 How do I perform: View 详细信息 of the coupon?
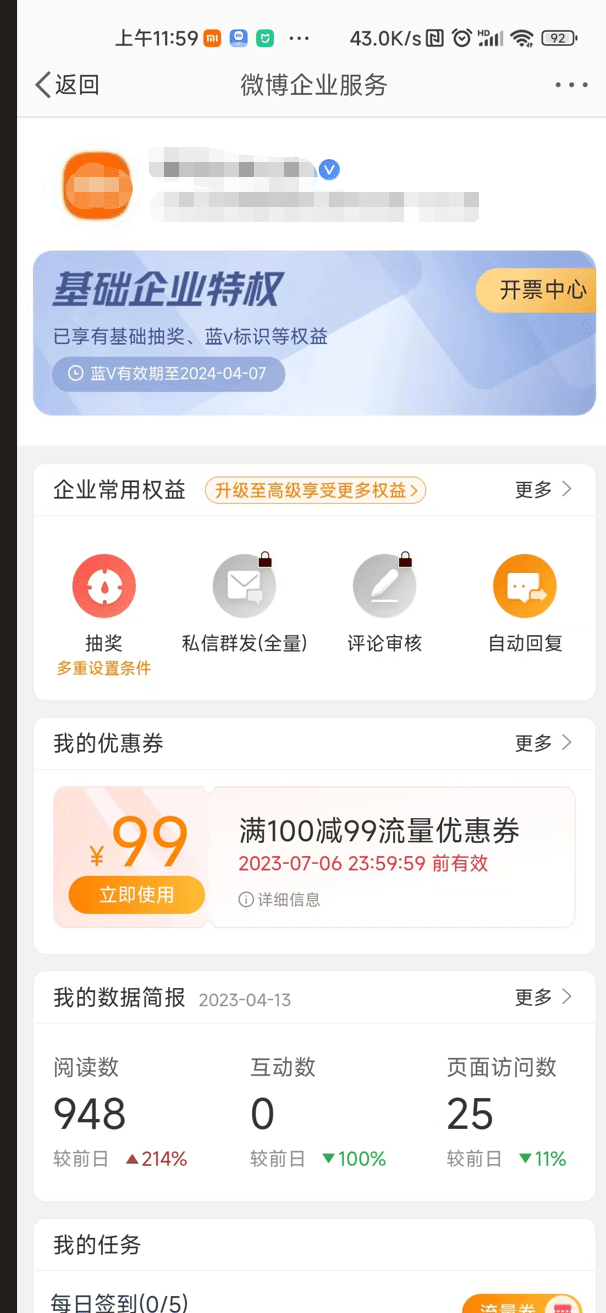coord(280,900)
